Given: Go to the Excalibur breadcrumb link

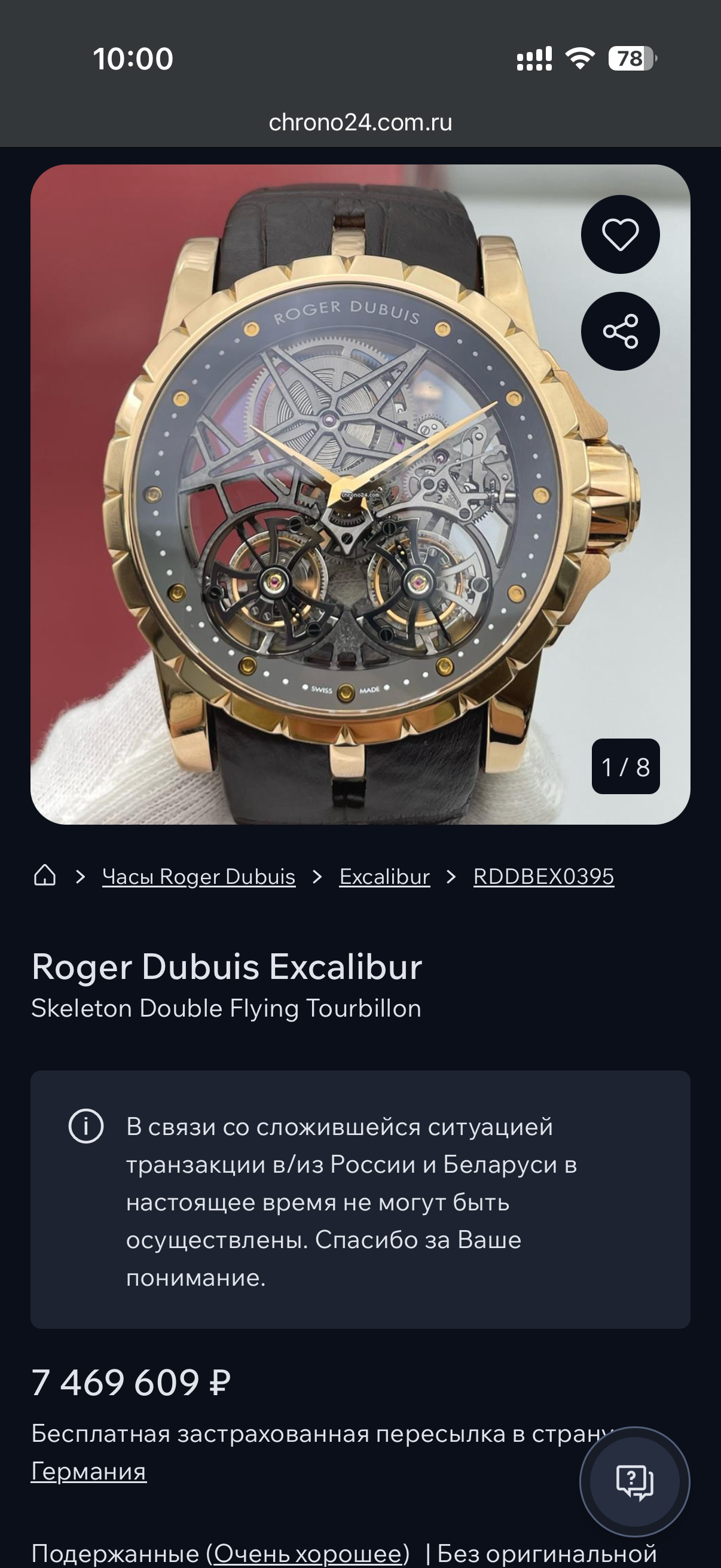Looking at the screenshot, I should (384, 877).
